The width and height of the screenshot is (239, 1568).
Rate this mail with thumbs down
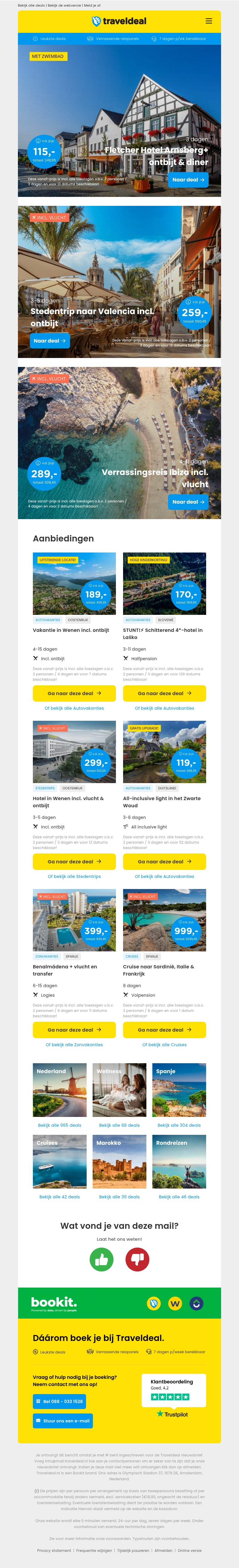tap(137, 1260)
